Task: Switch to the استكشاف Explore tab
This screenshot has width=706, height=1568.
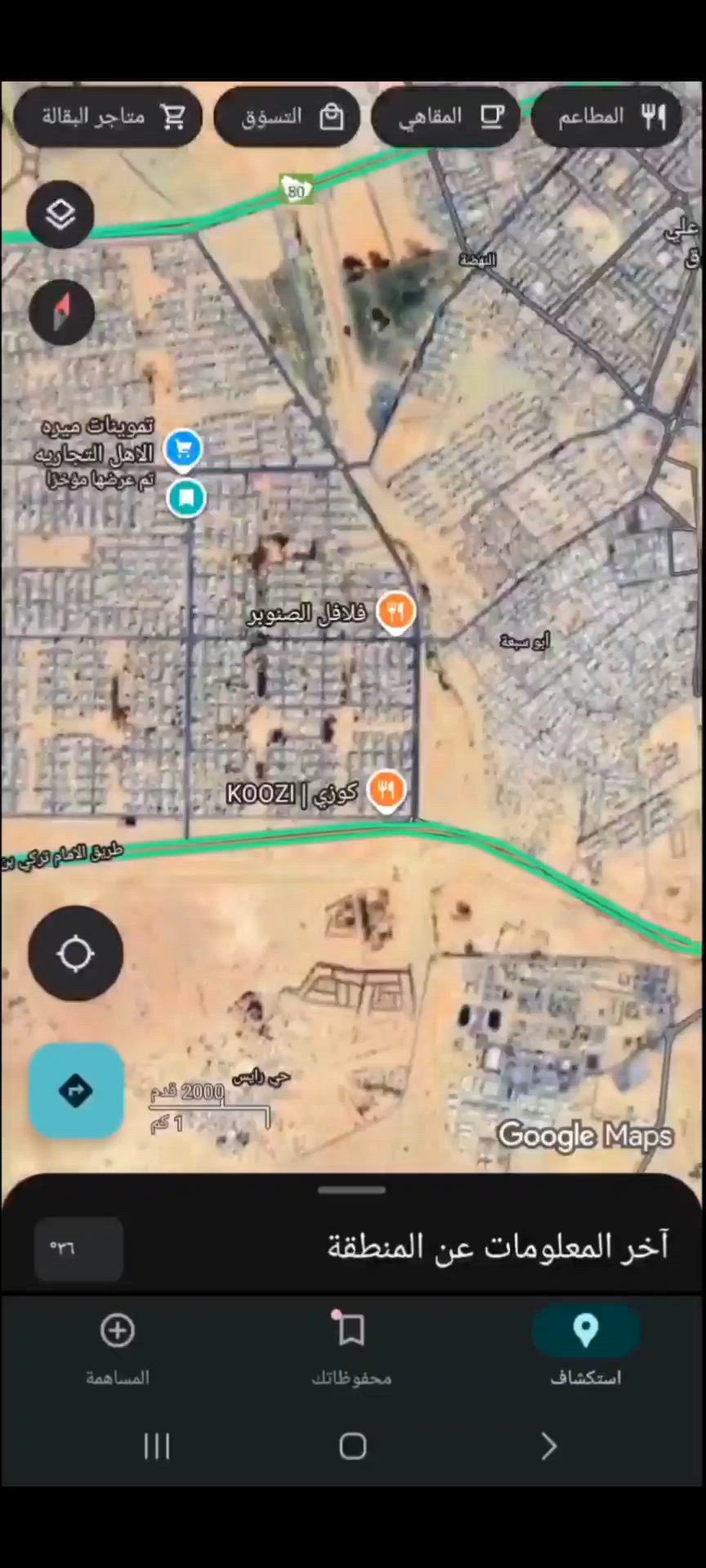Action: pyautogui.click(x=585, y=1347)
